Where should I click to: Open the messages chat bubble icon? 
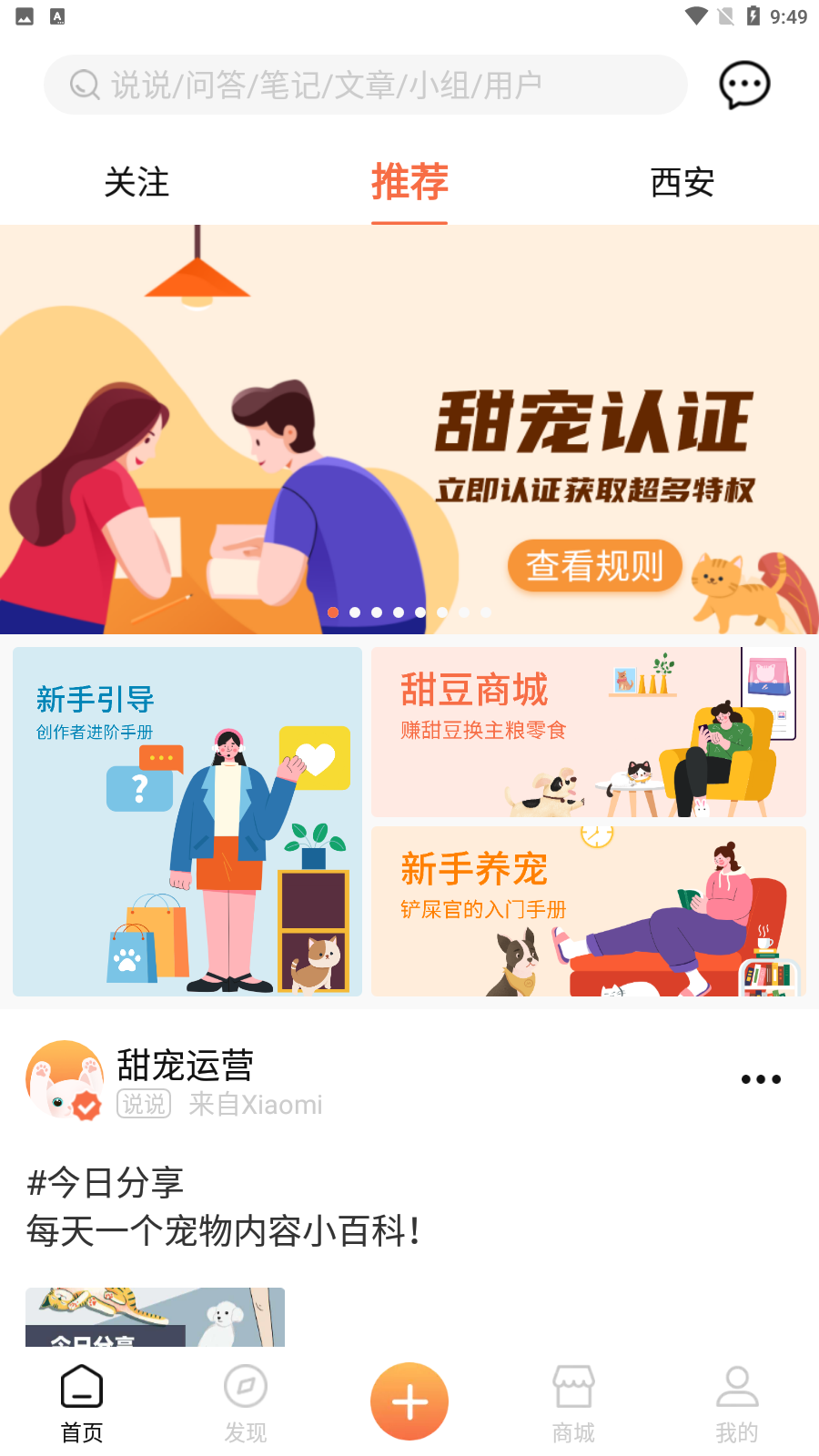pos(744,86)
